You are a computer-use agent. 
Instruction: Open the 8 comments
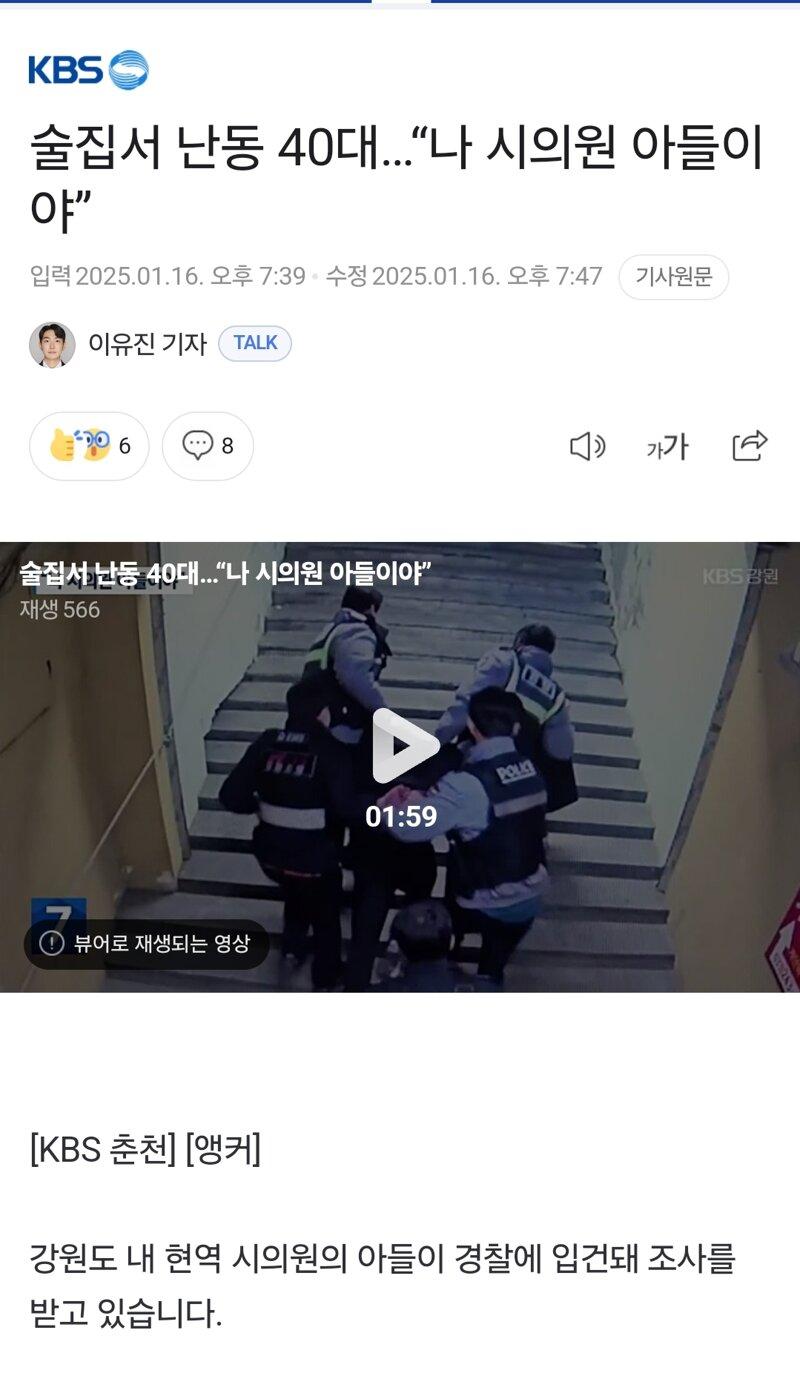(x=208, y=446)
